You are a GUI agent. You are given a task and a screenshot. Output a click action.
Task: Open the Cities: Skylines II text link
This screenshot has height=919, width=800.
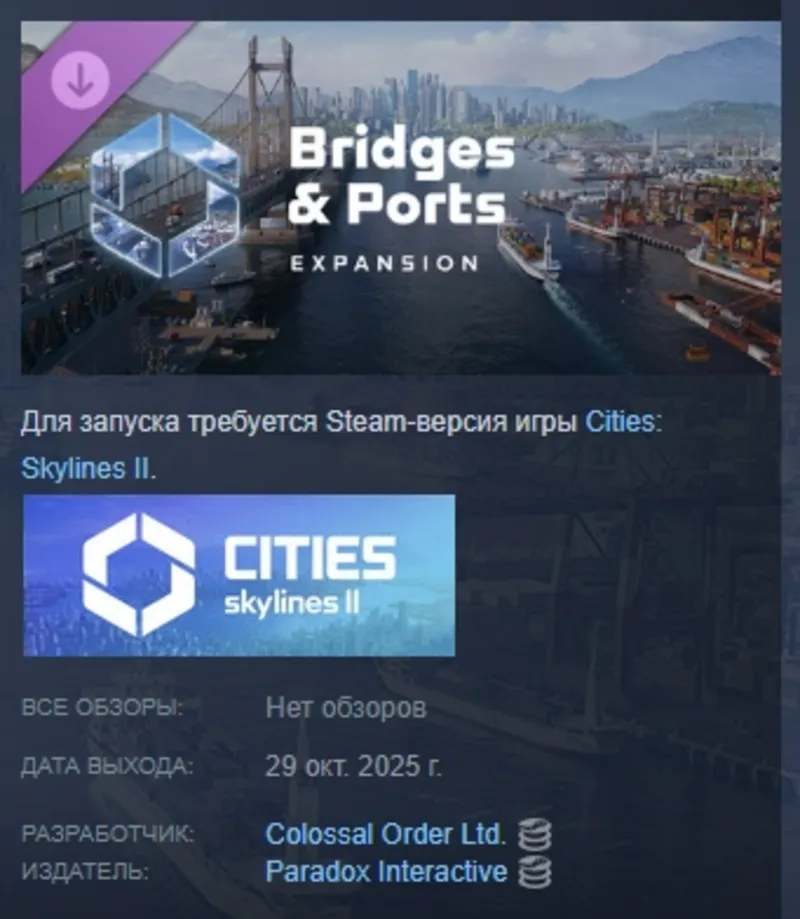[x=621, y=421]
